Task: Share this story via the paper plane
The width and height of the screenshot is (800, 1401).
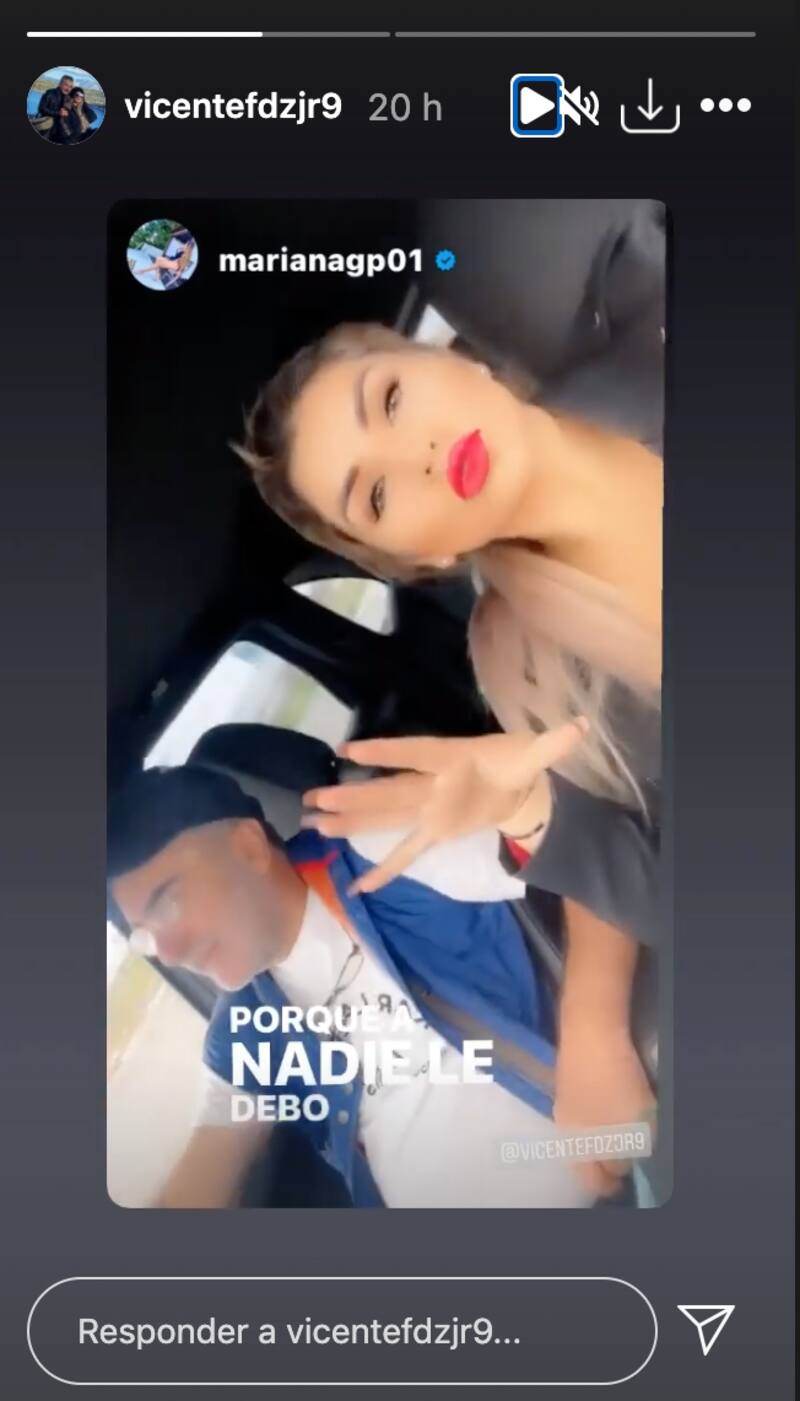Action: pos(707,1330)
